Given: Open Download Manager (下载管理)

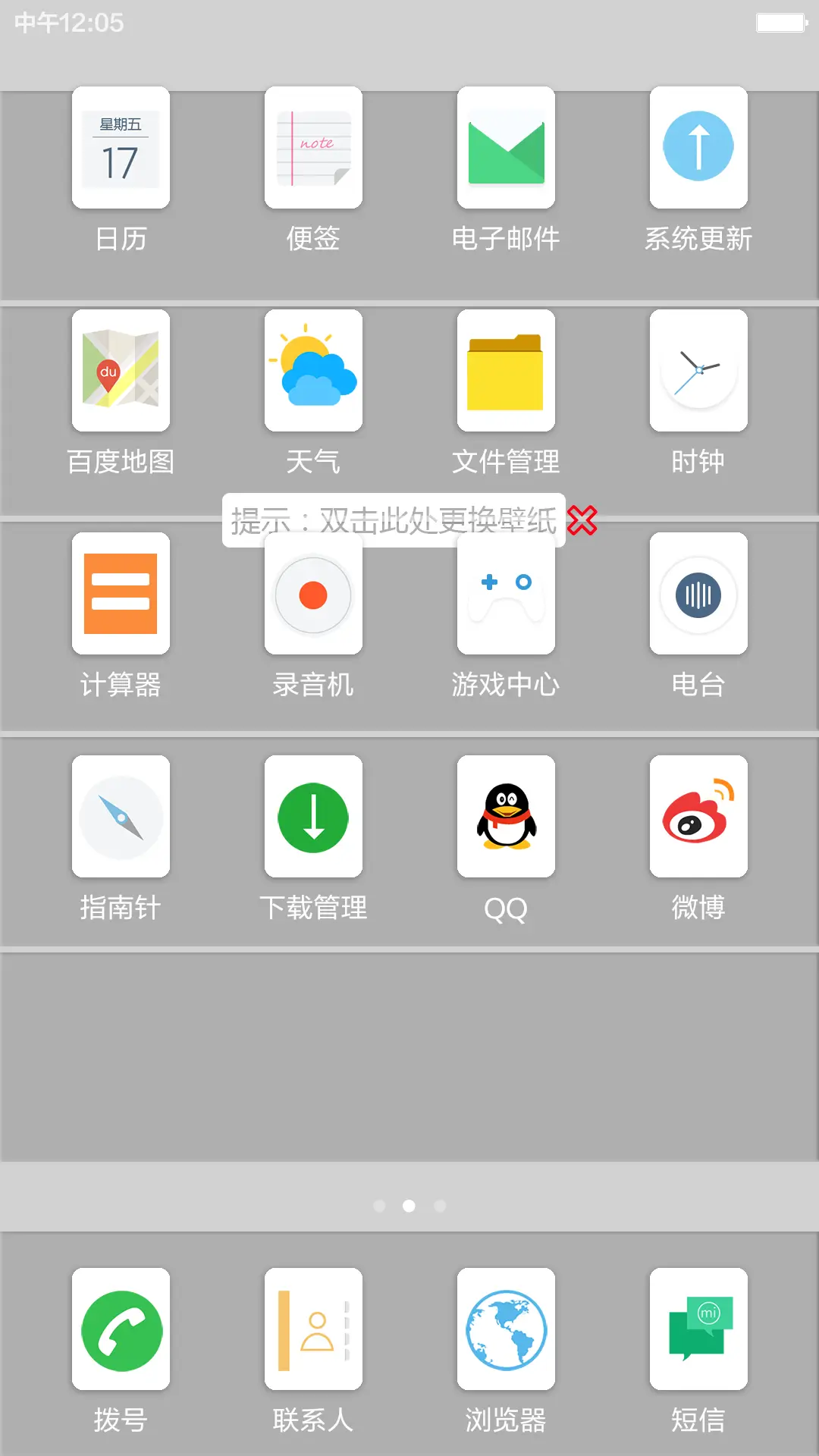Looking at the screenshot, I should [313, 817].
